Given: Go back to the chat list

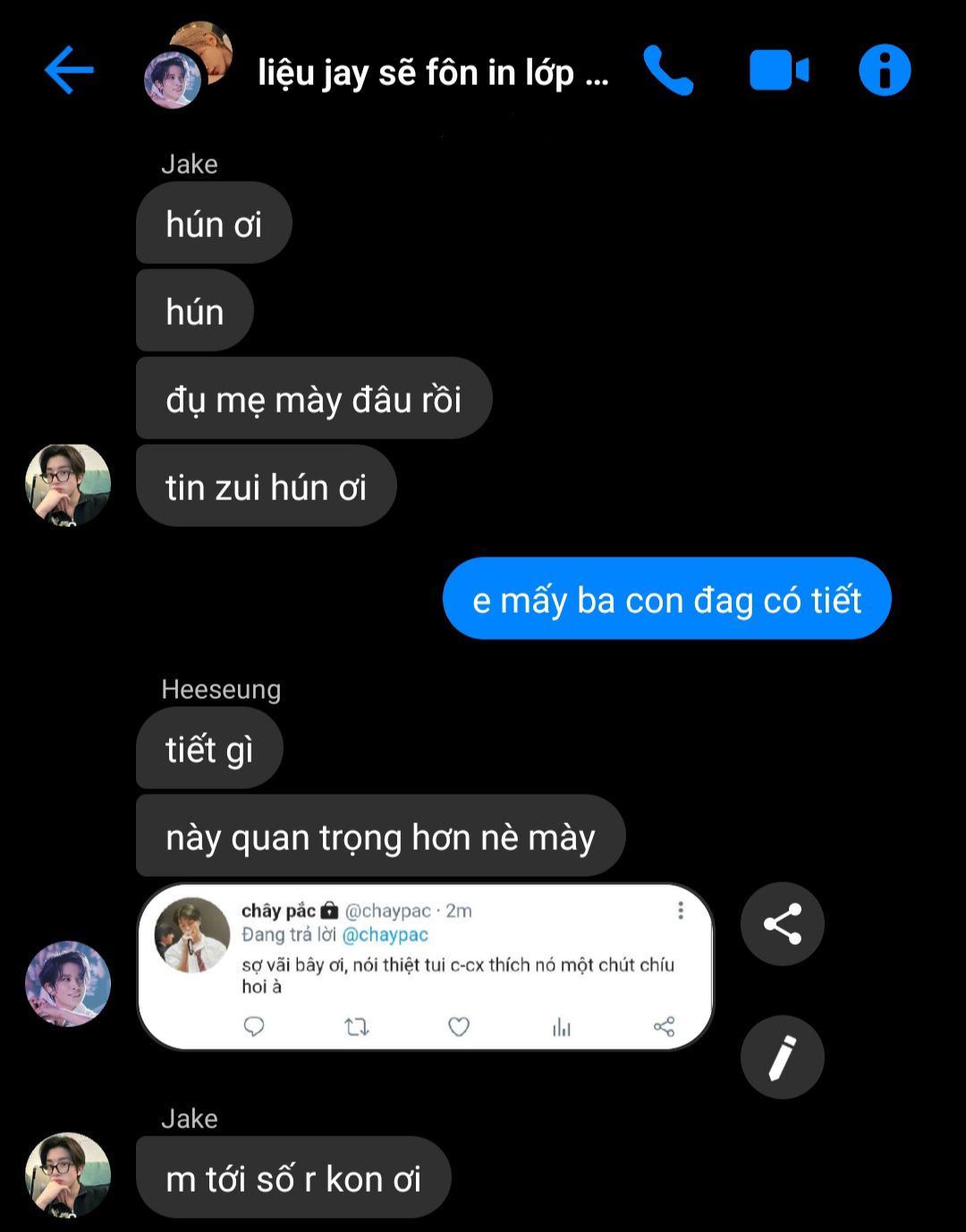Looking at the screenshot, I should [x=69, y=71].
